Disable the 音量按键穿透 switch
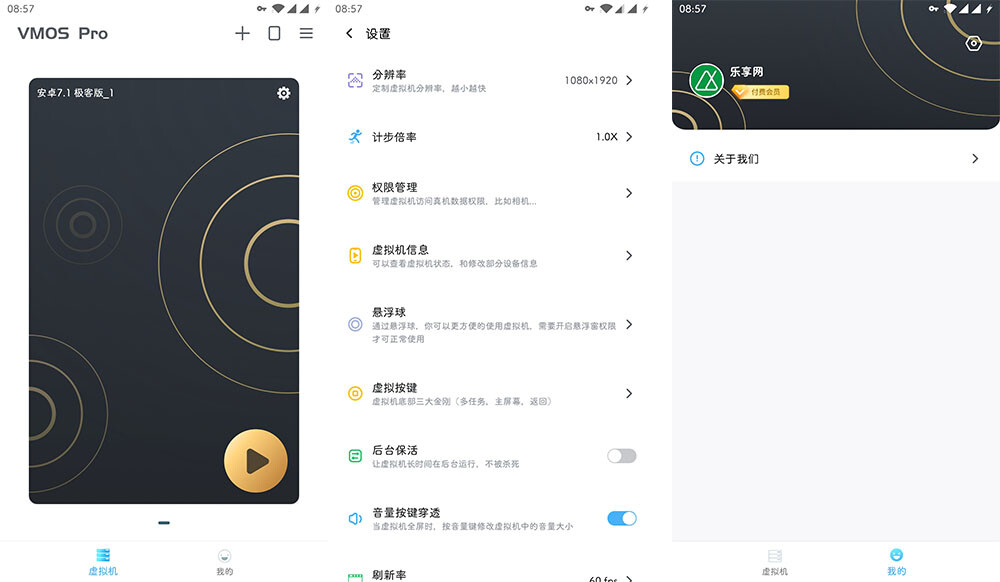 [x=621, y=518]
